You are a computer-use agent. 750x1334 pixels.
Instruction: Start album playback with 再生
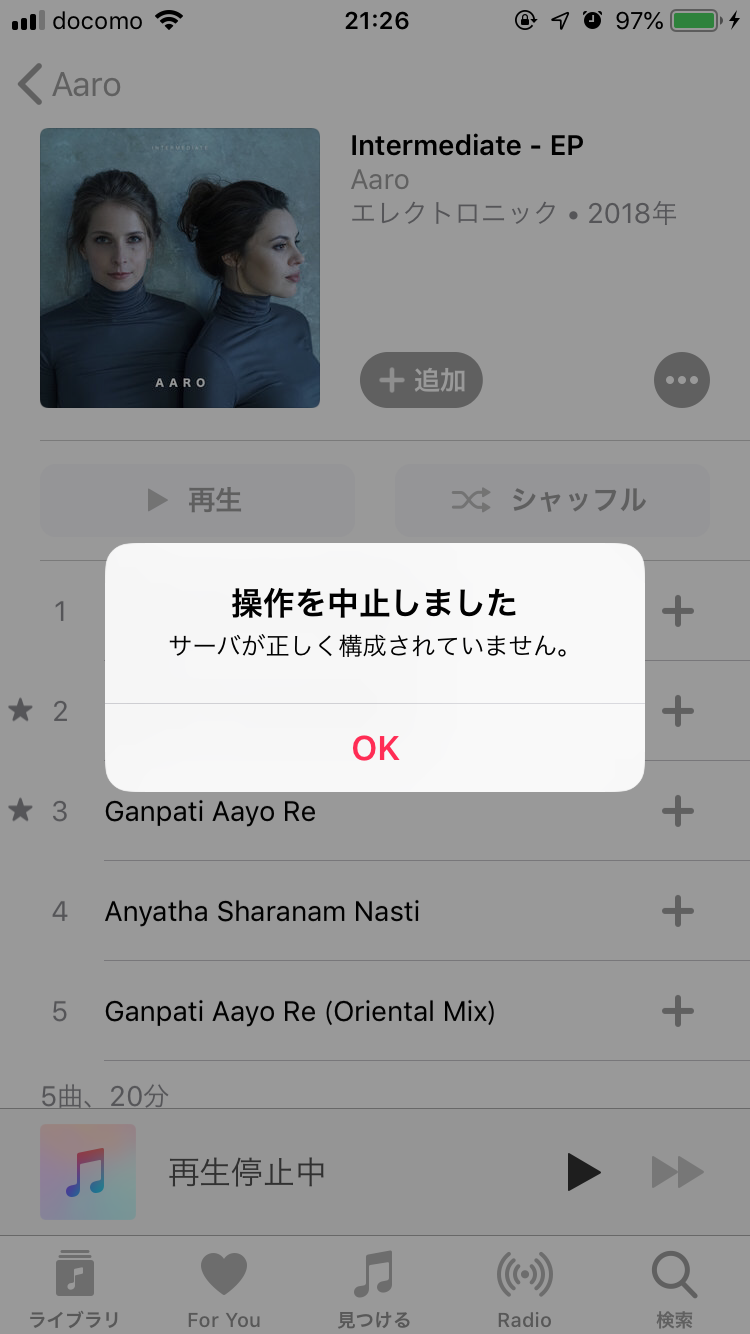click(197, 500)
